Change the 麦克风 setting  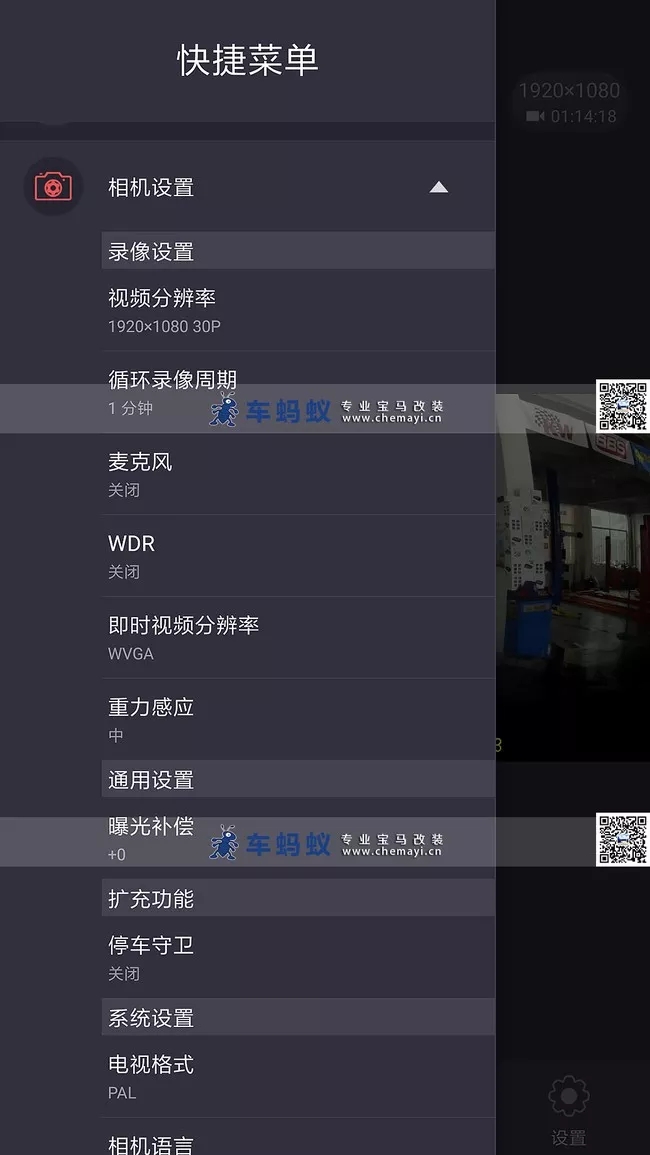pos(298,474)
